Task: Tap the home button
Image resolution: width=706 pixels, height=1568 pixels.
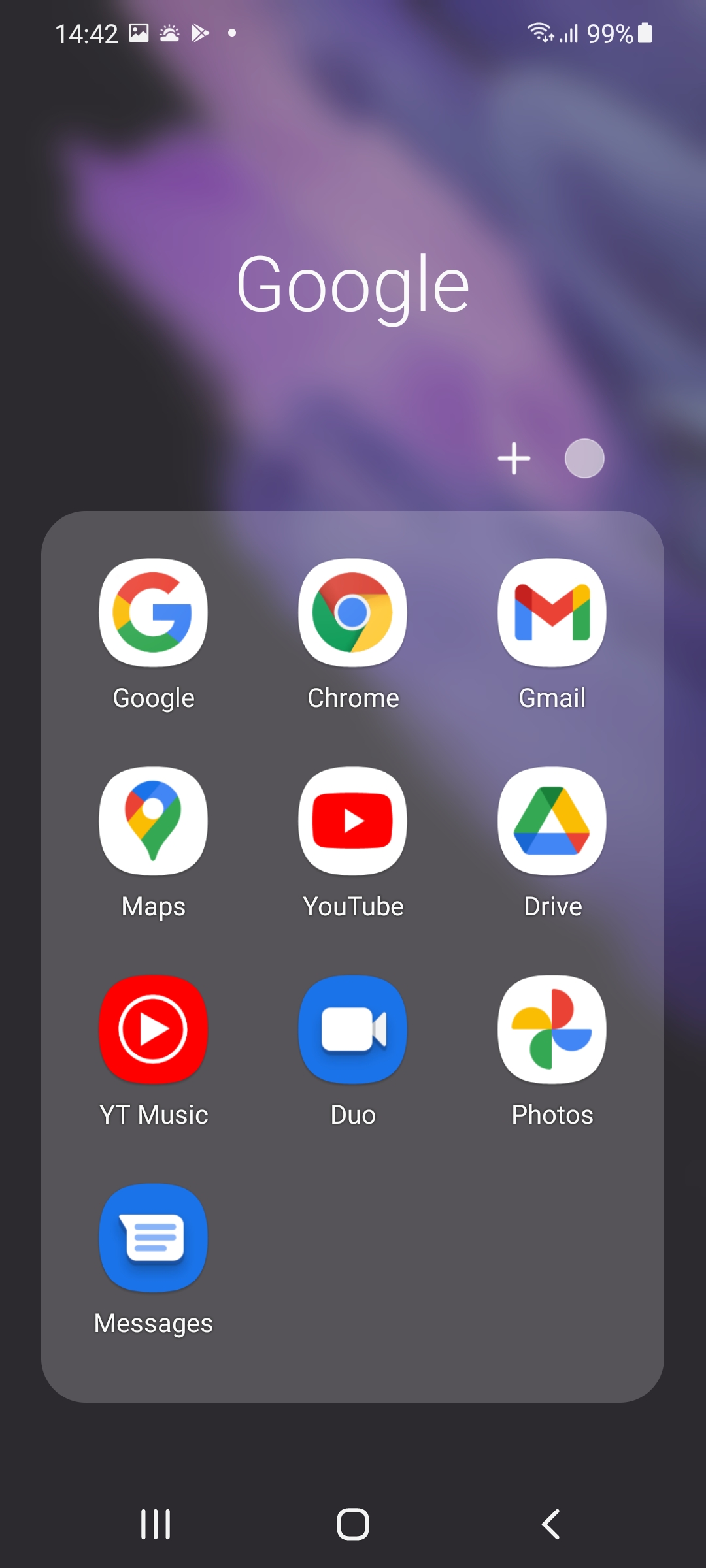Action: click(353, 1524)
